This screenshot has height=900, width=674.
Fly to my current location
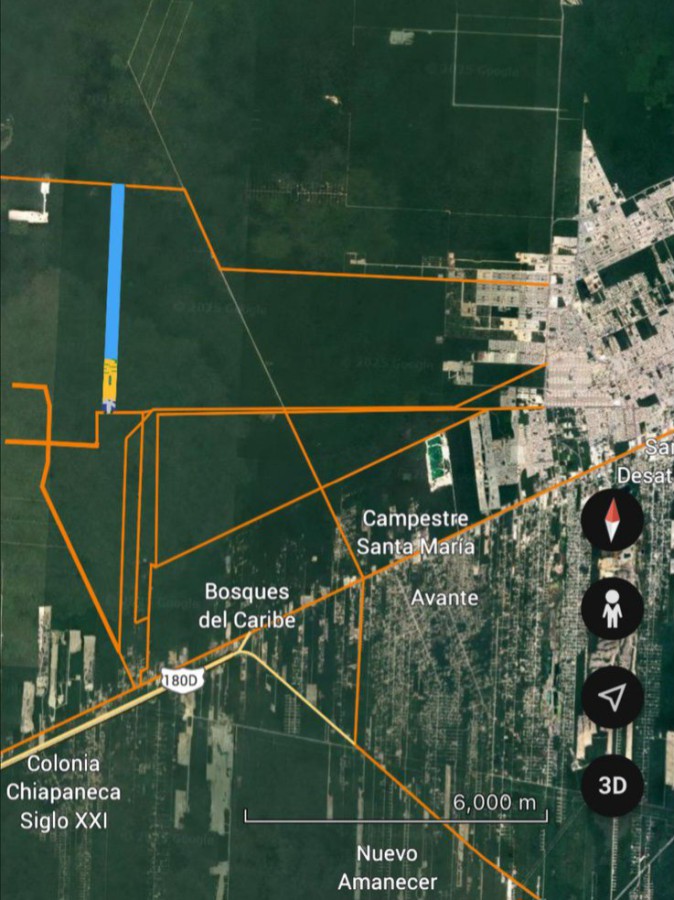click(612, 697)
